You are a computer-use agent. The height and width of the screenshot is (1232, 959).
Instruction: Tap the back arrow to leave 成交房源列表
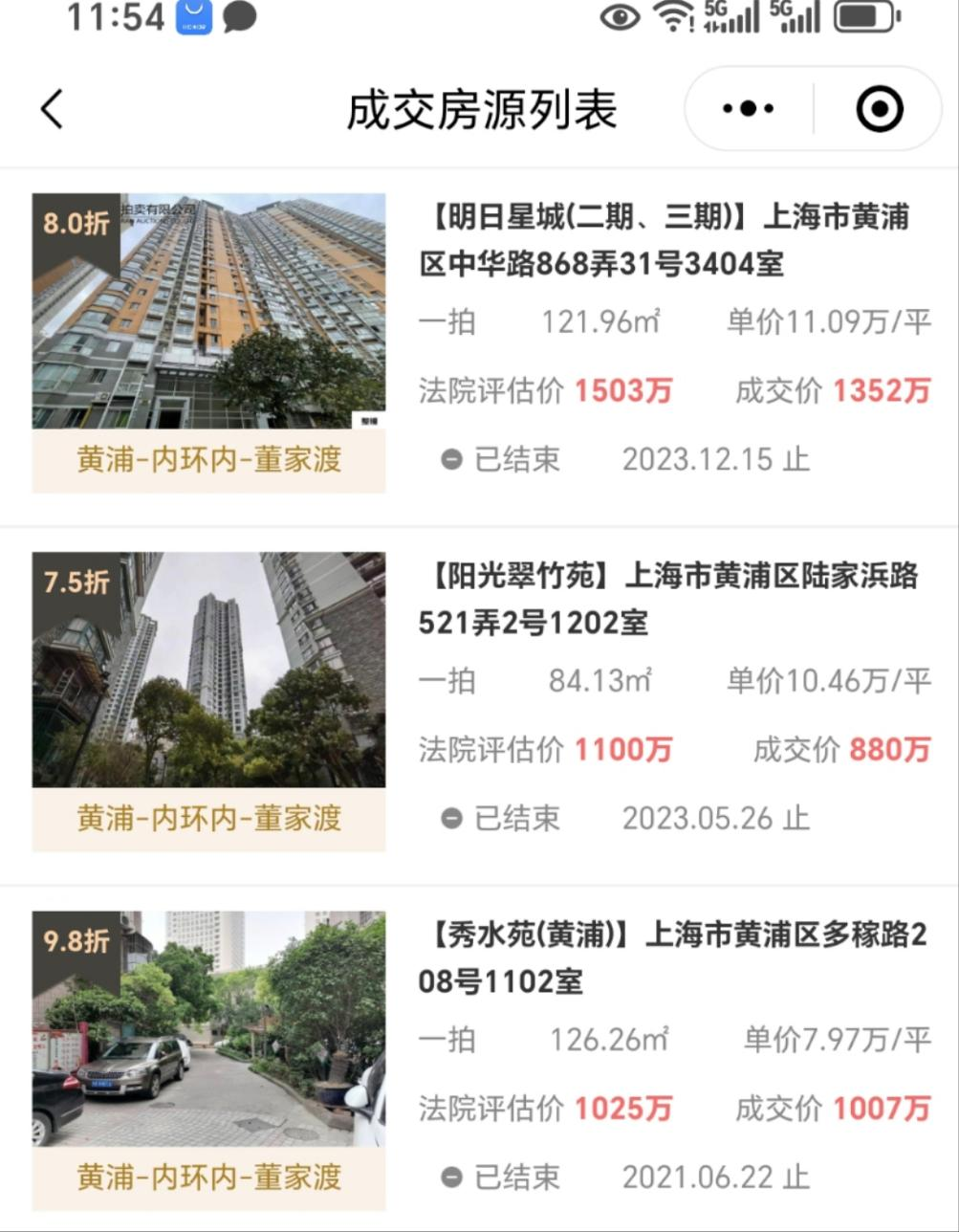(50, 108)
